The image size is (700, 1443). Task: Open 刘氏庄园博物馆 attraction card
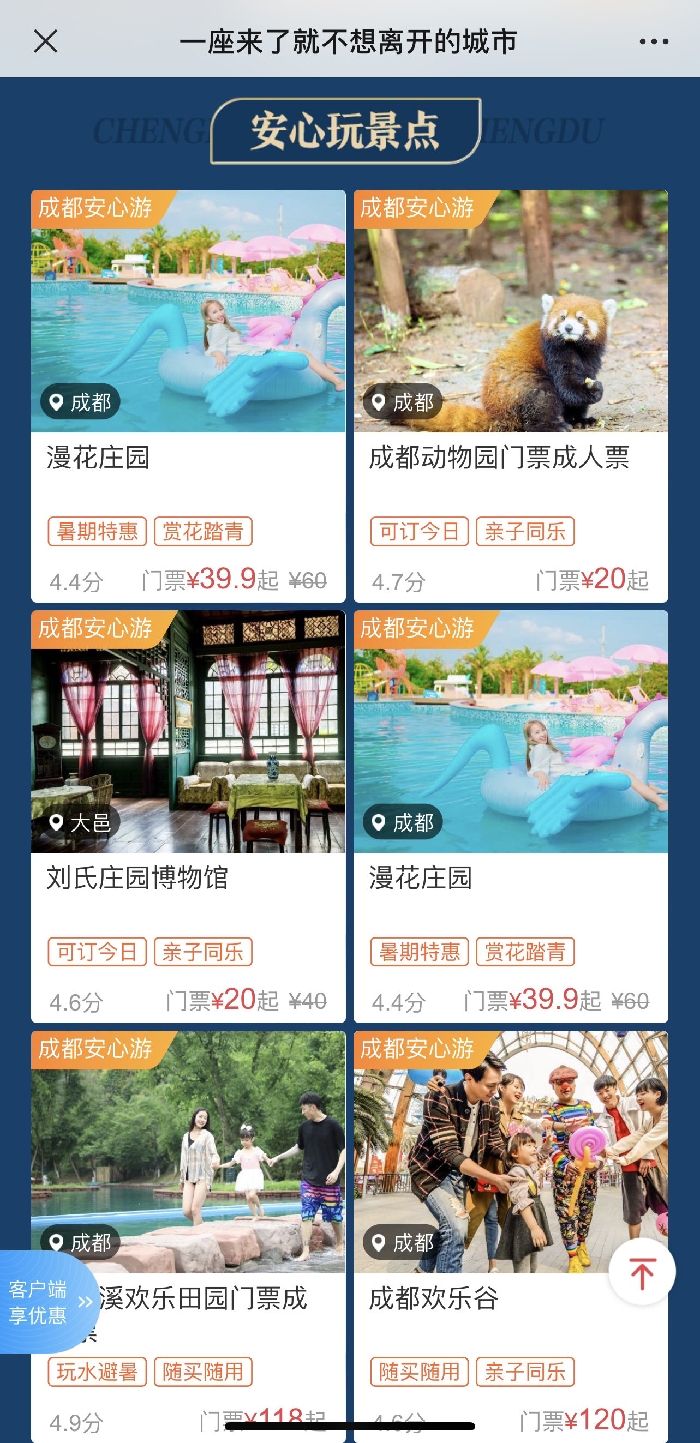pyautogui.click(x=188, y=816)
